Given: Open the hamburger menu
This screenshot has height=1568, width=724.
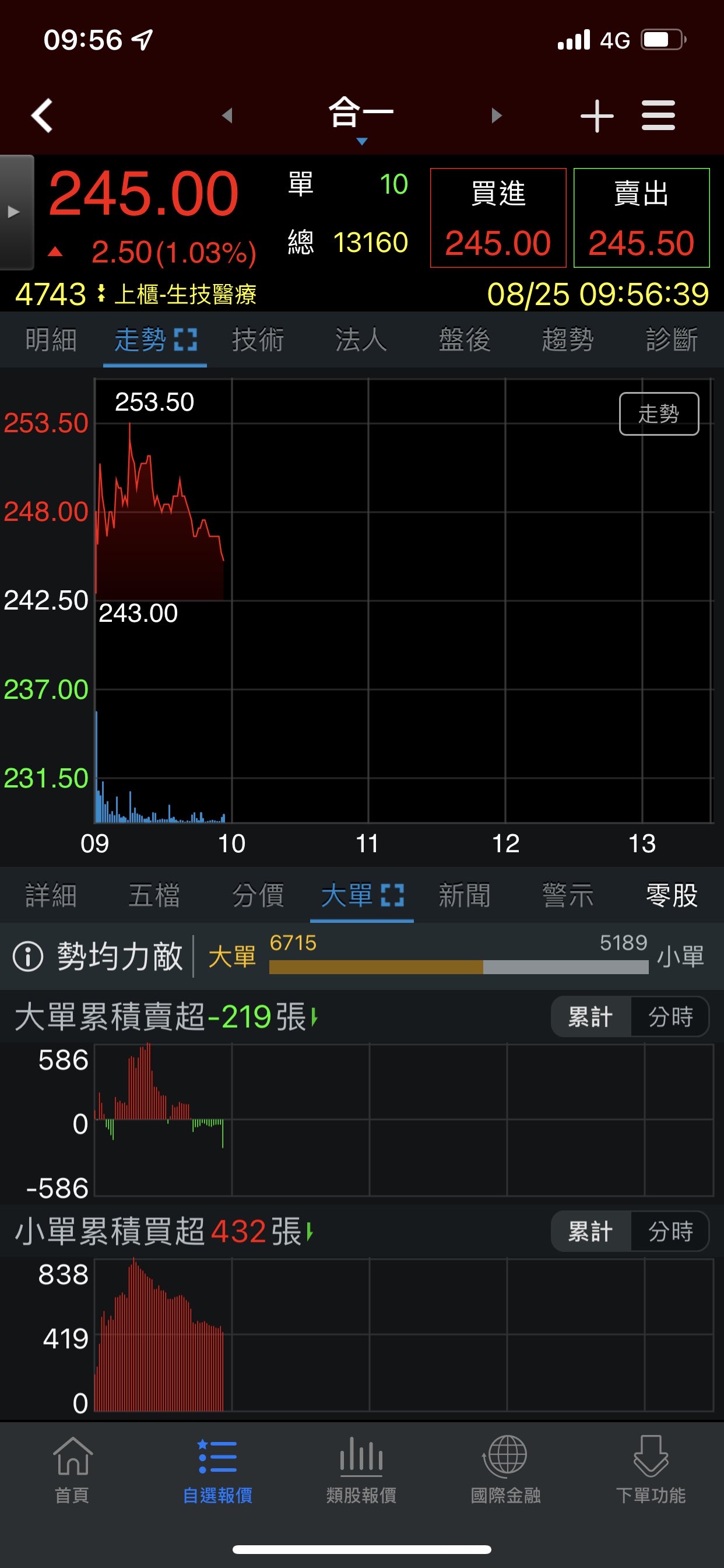Looking at the screenshot, I should coord(658,116).
